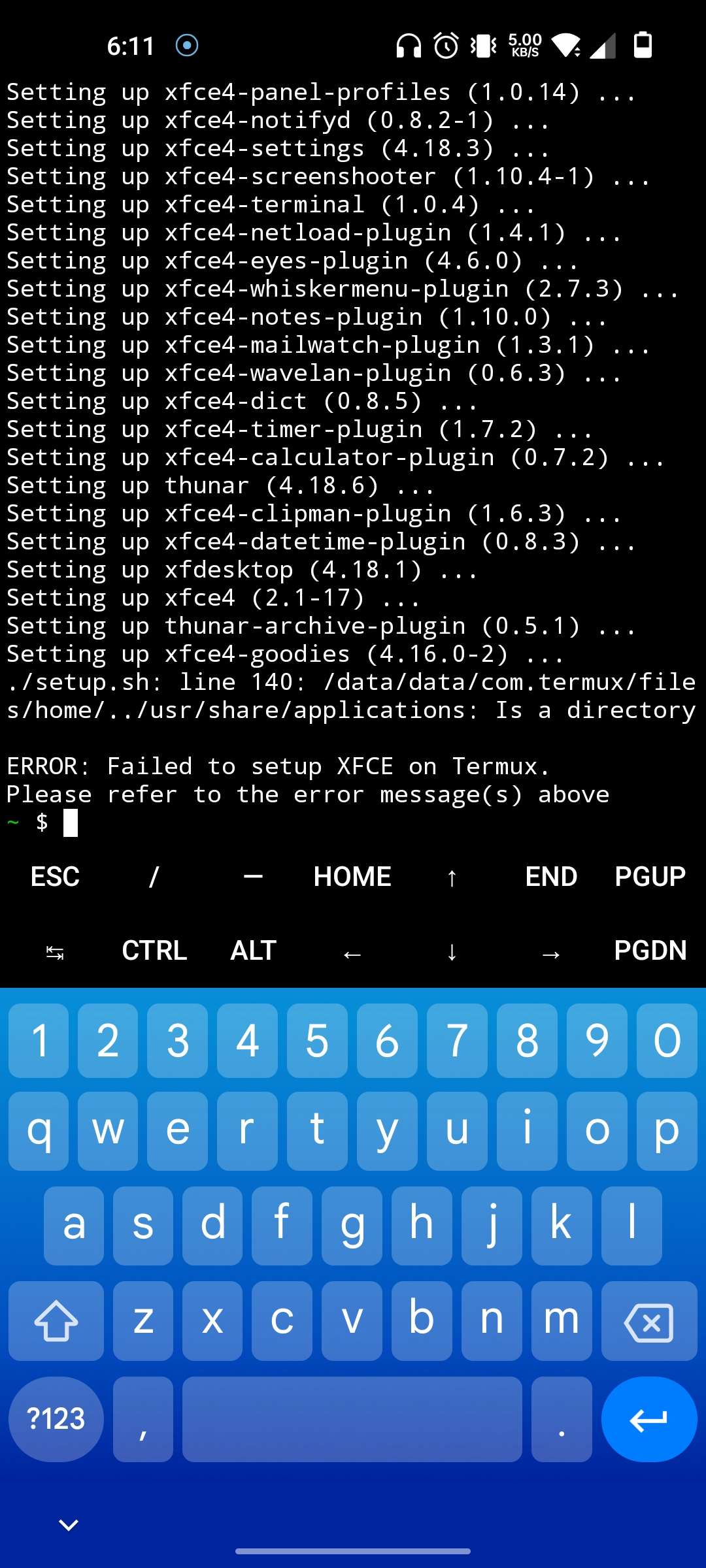Image resolution: width=706 pixels, height=1568 pixels.
Task: Tap the END extra key
Action: pos(551,877)
